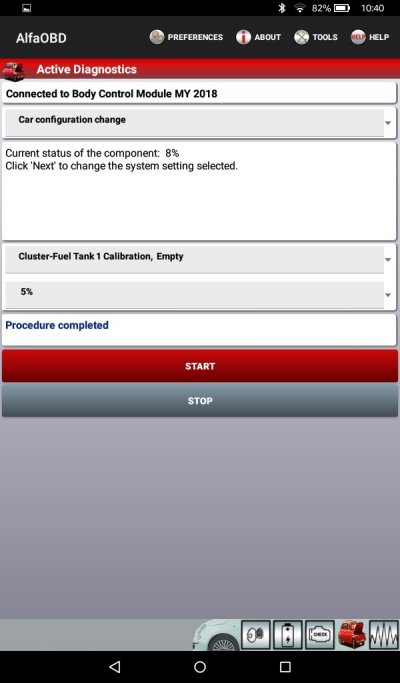Open the battery status icon tab
Screen dimensions: 400x683
point(288,635)
